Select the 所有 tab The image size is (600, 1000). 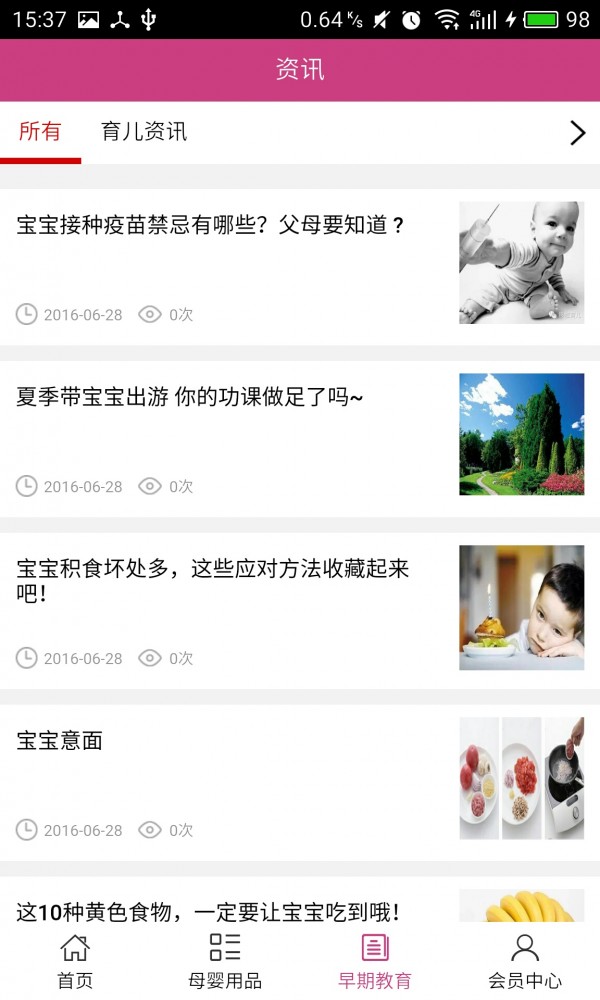pyautogui.click(x=40, y=132)
